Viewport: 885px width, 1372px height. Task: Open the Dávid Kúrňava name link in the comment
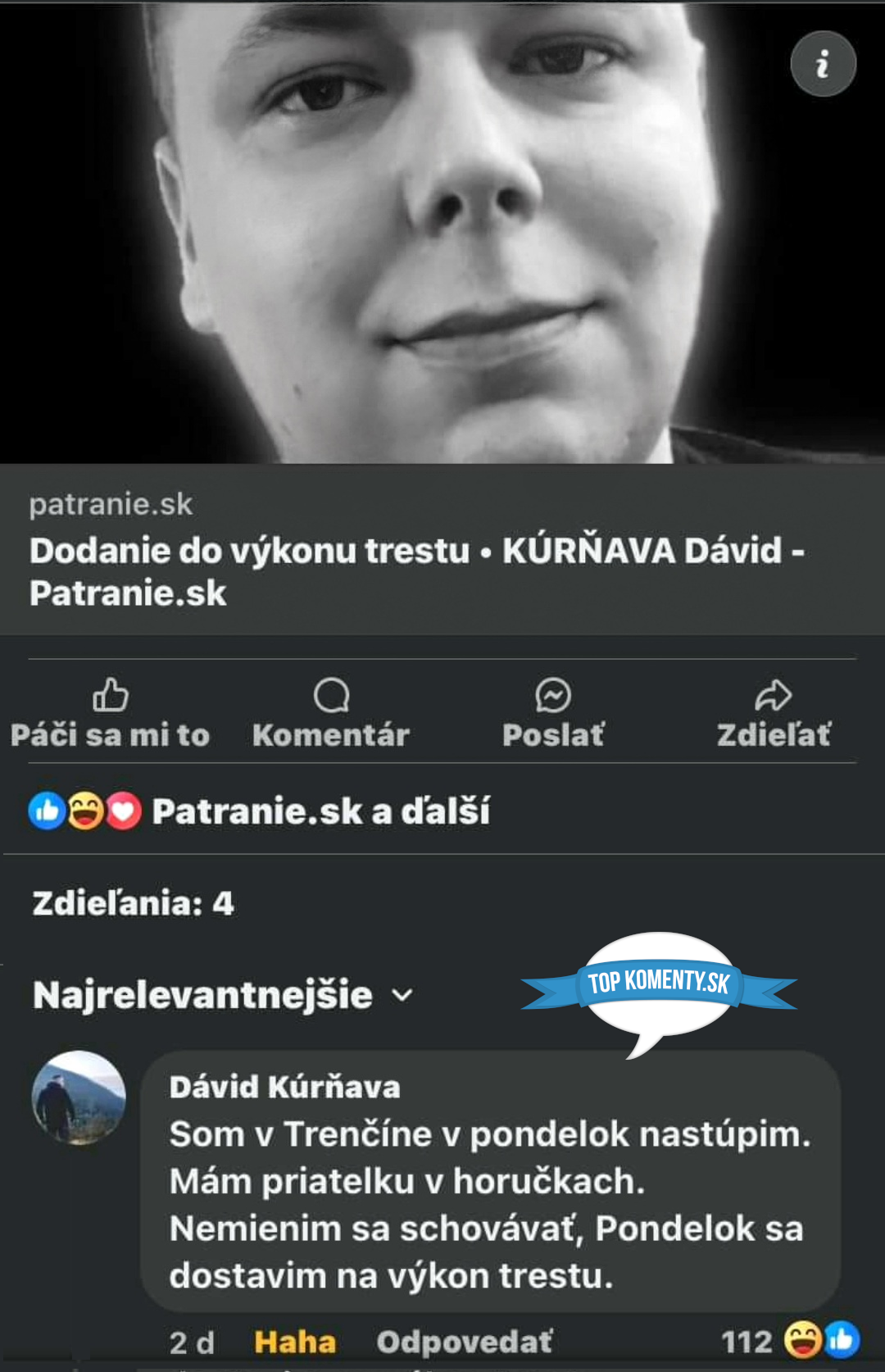pos(284,1087)
